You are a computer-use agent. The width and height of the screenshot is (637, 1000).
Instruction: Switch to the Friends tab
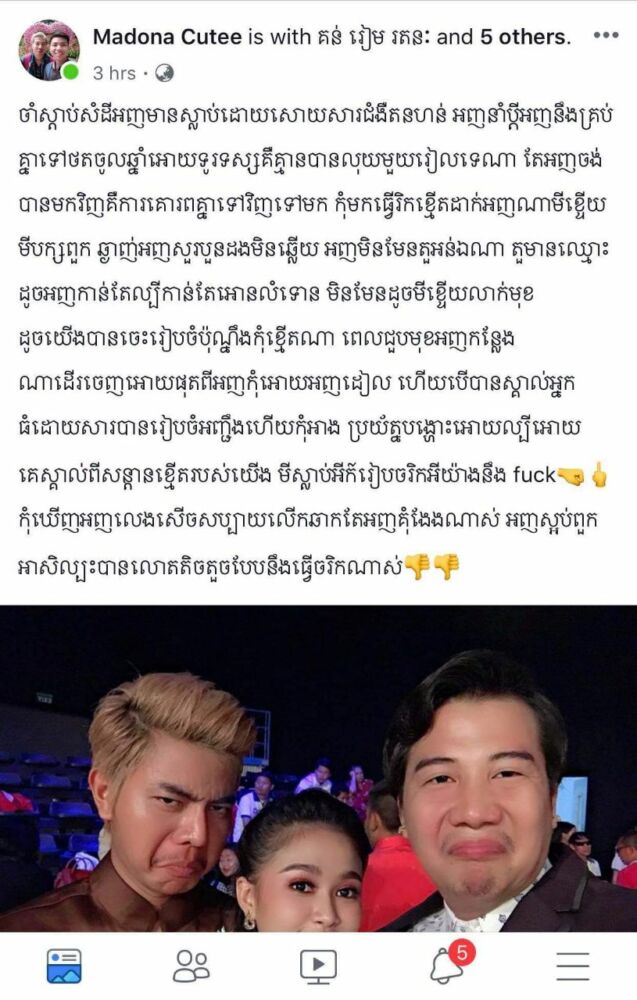pyautogui.click(x=191, y=966)
